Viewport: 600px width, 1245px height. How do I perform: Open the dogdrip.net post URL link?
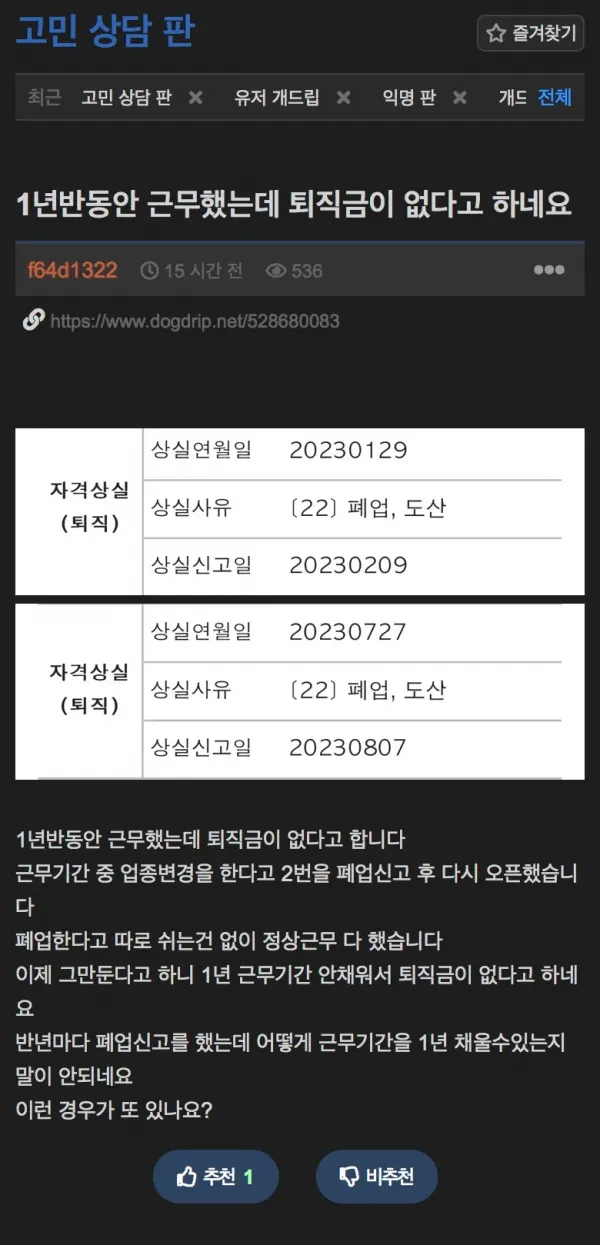[193, 321]
